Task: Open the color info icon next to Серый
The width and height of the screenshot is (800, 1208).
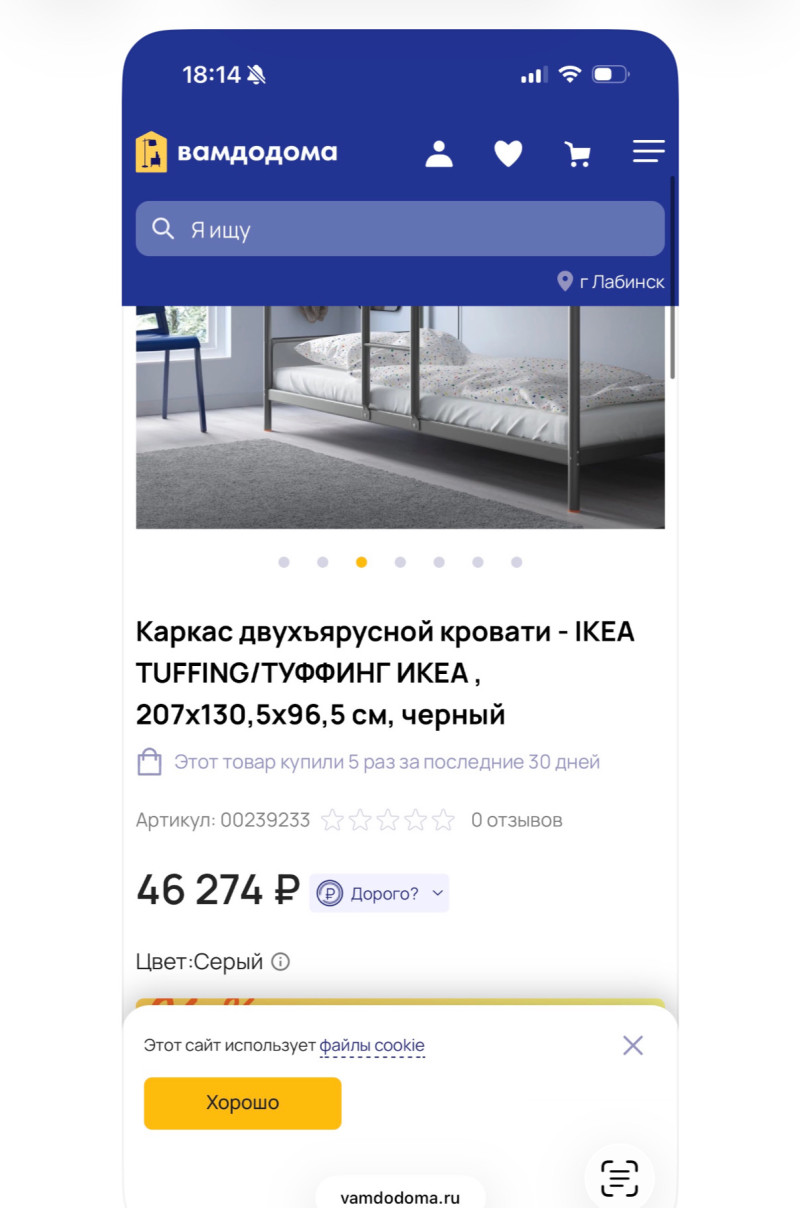Action: coord(281,962)
